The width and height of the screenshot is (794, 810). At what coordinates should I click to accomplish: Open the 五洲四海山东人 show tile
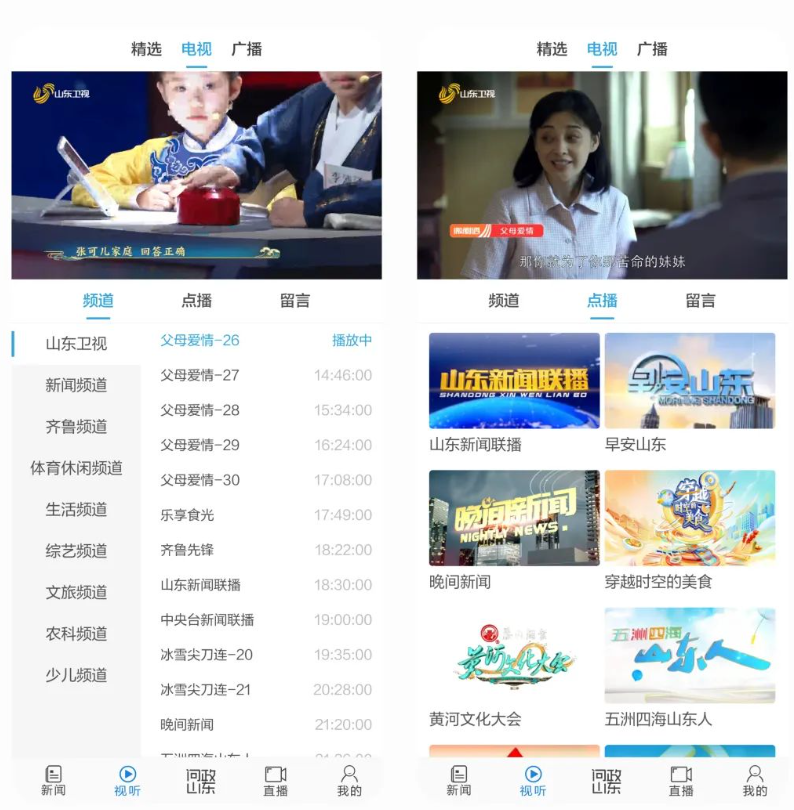[x=689, y=656]
